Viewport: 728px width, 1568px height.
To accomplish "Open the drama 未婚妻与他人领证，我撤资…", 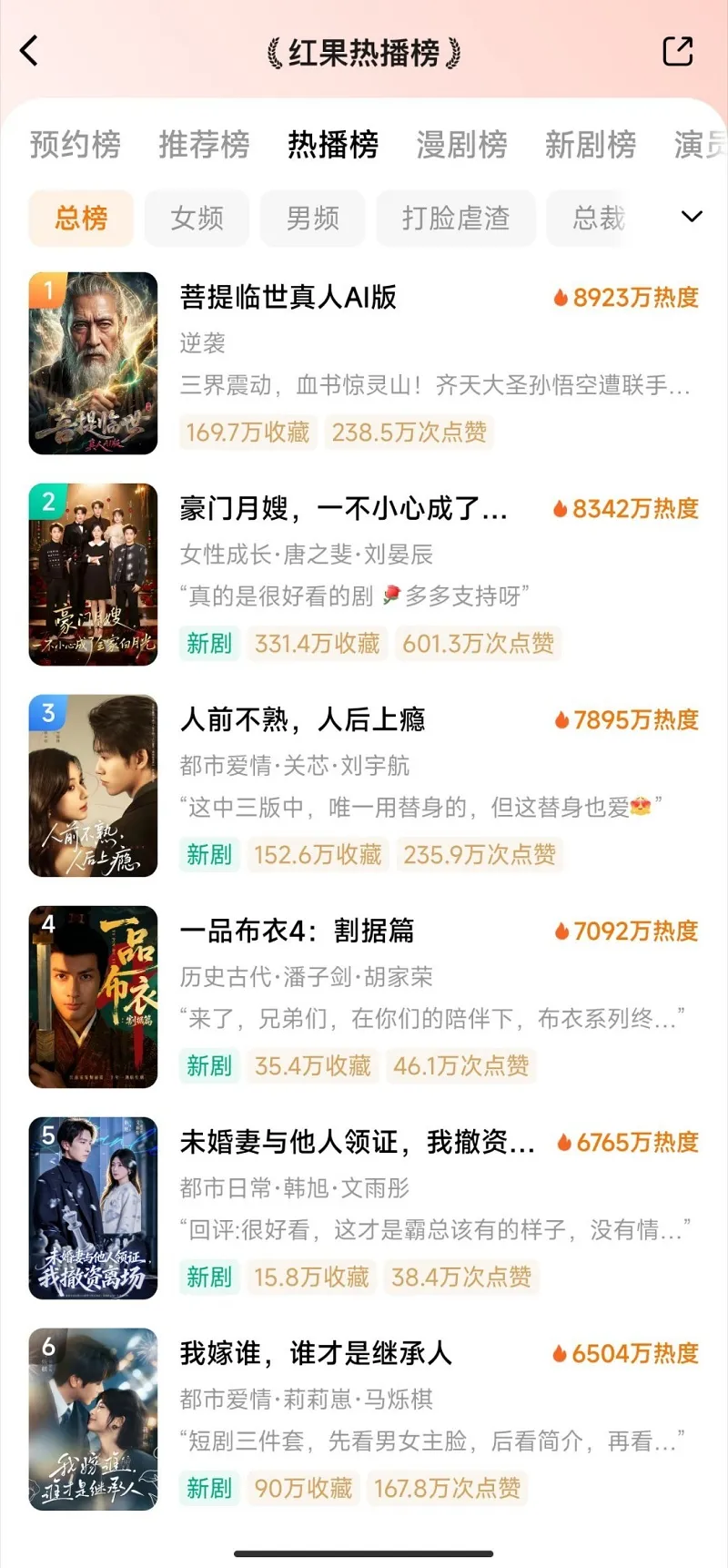I will [357, 1142].
